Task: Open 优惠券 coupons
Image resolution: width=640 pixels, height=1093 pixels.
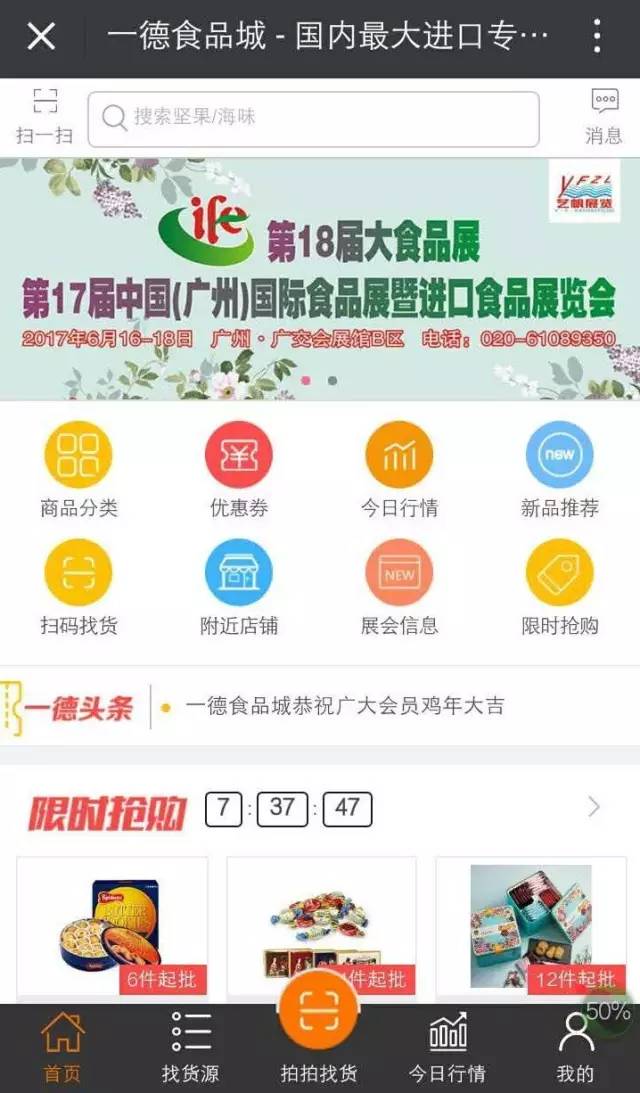Action: 239,470
